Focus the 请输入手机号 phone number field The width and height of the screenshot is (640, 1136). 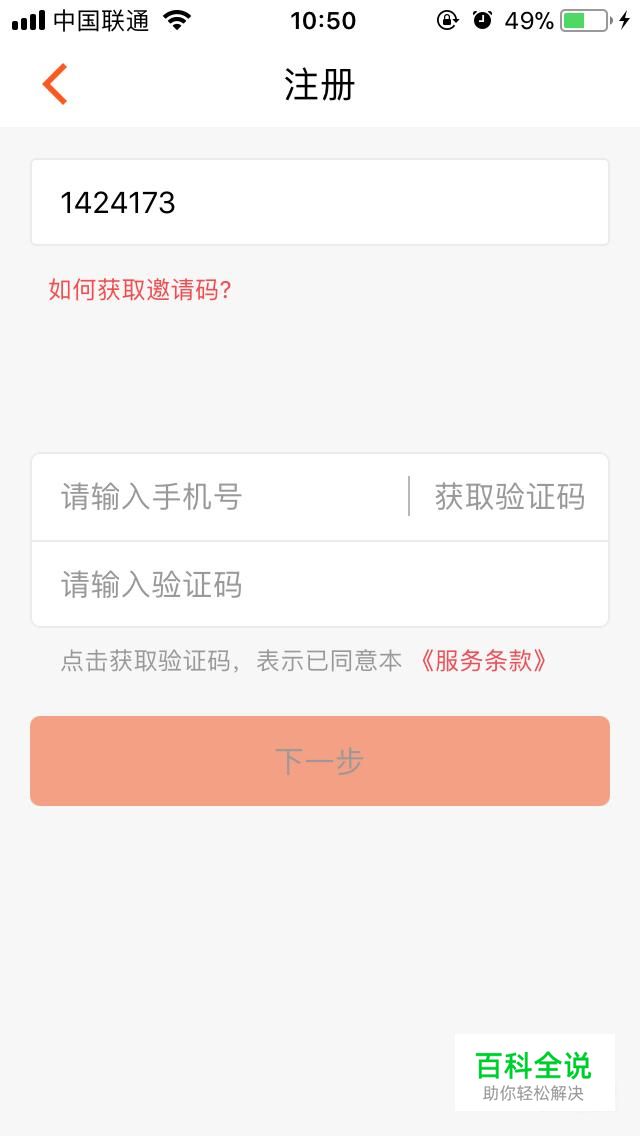coord(220,497)
